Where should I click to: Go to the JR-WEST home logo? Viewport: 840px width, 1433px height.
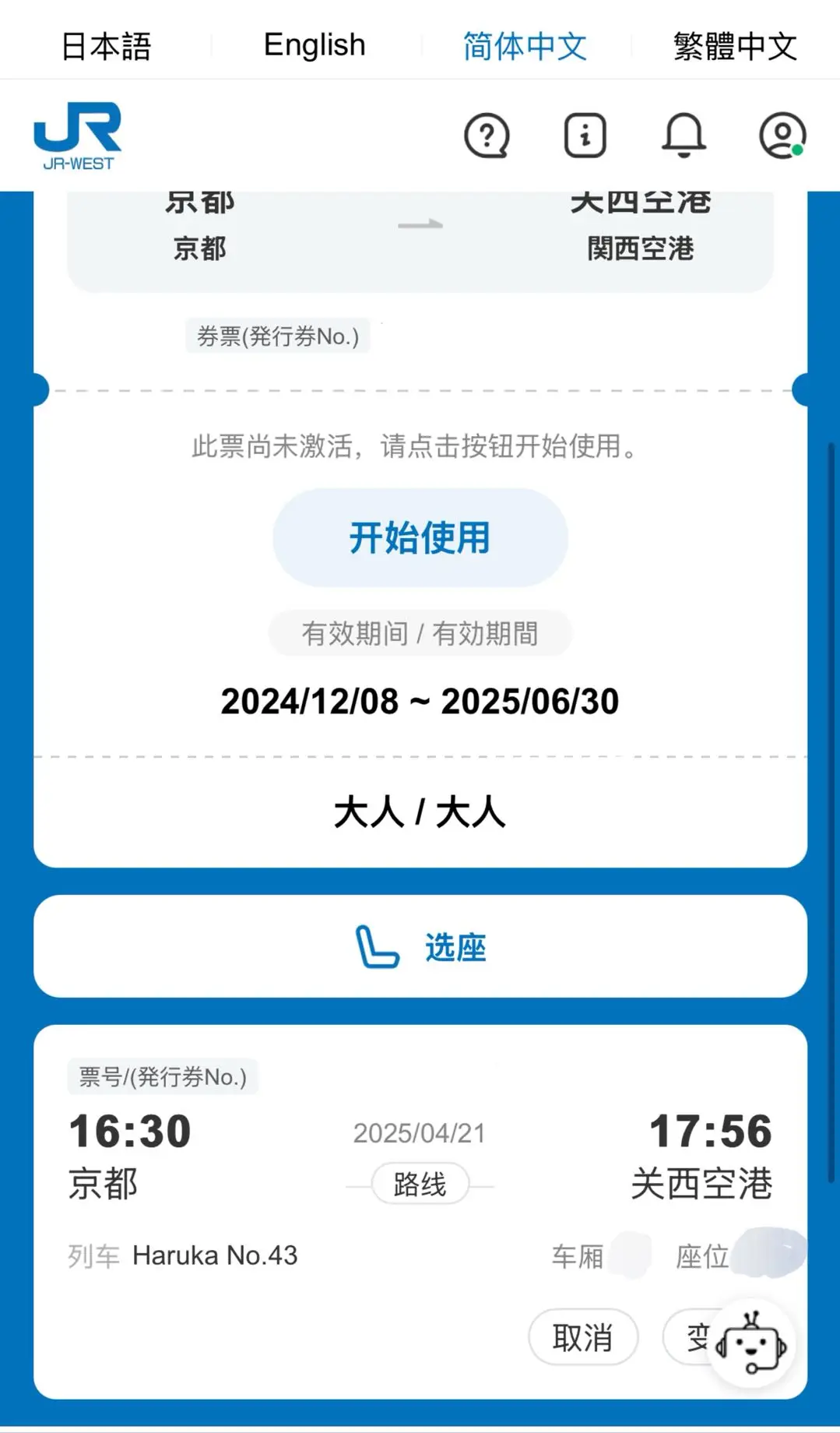(78, 136)
